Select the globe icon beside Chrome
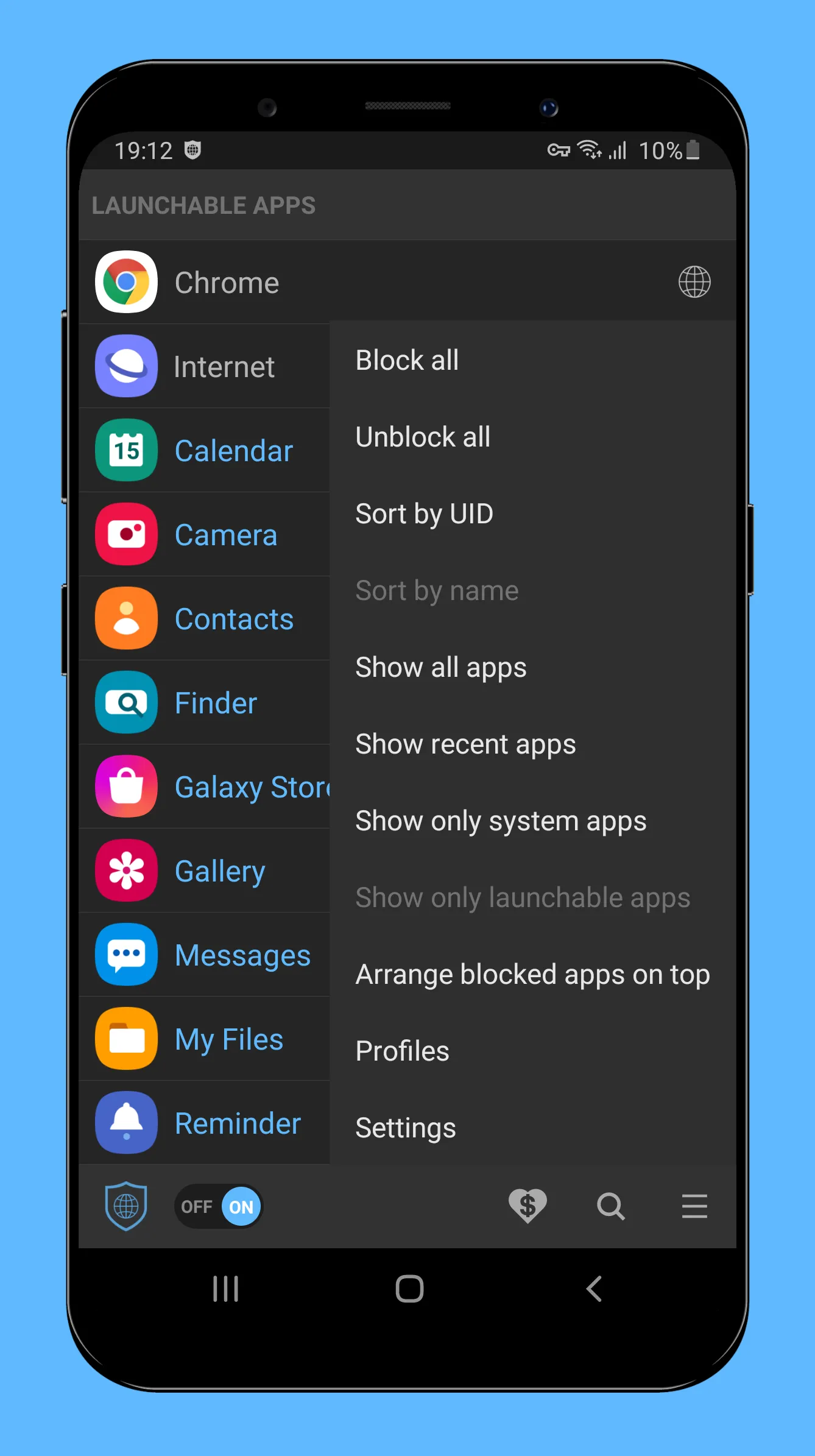815x1456 pixels. (694, 281)
